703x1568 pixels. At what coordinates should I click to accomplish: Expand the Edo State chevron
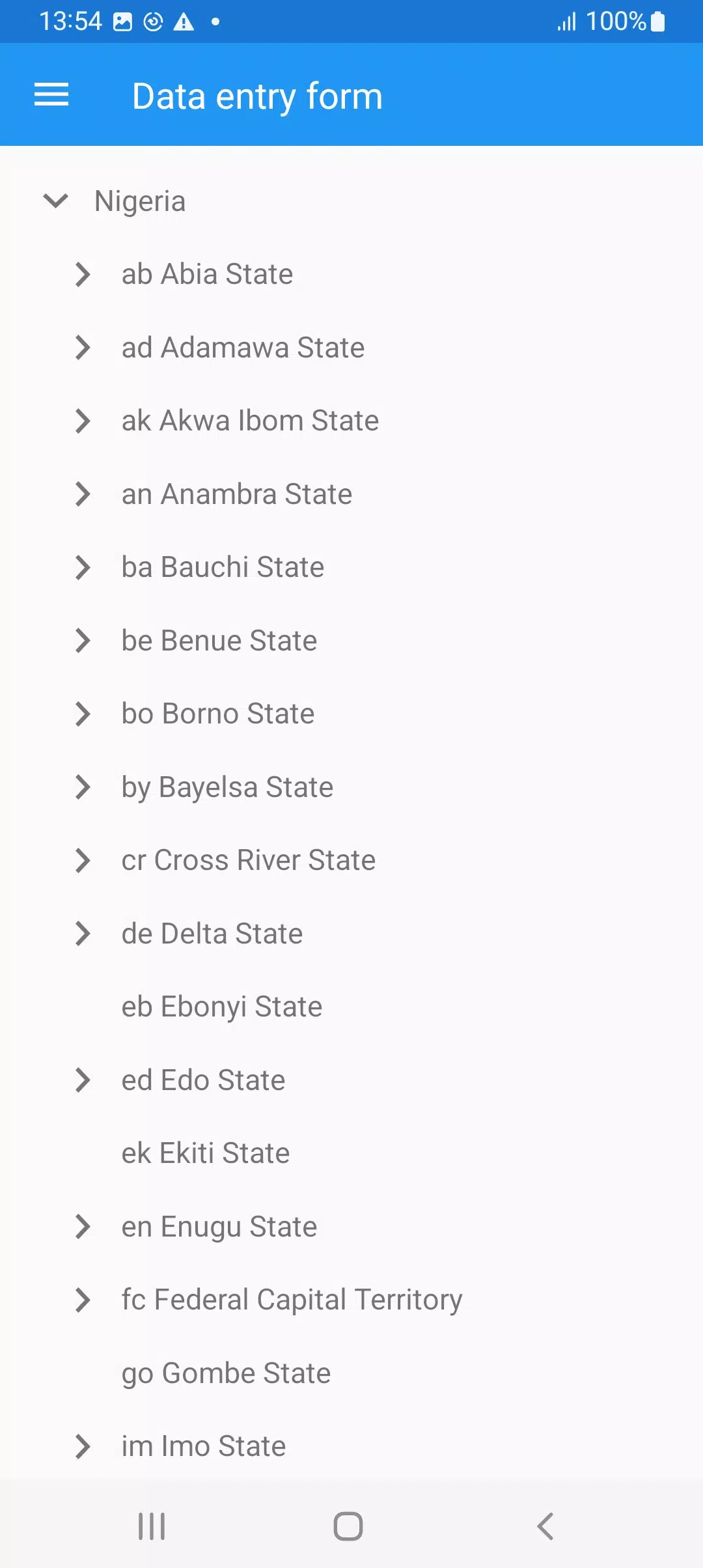pos(83,1080)
